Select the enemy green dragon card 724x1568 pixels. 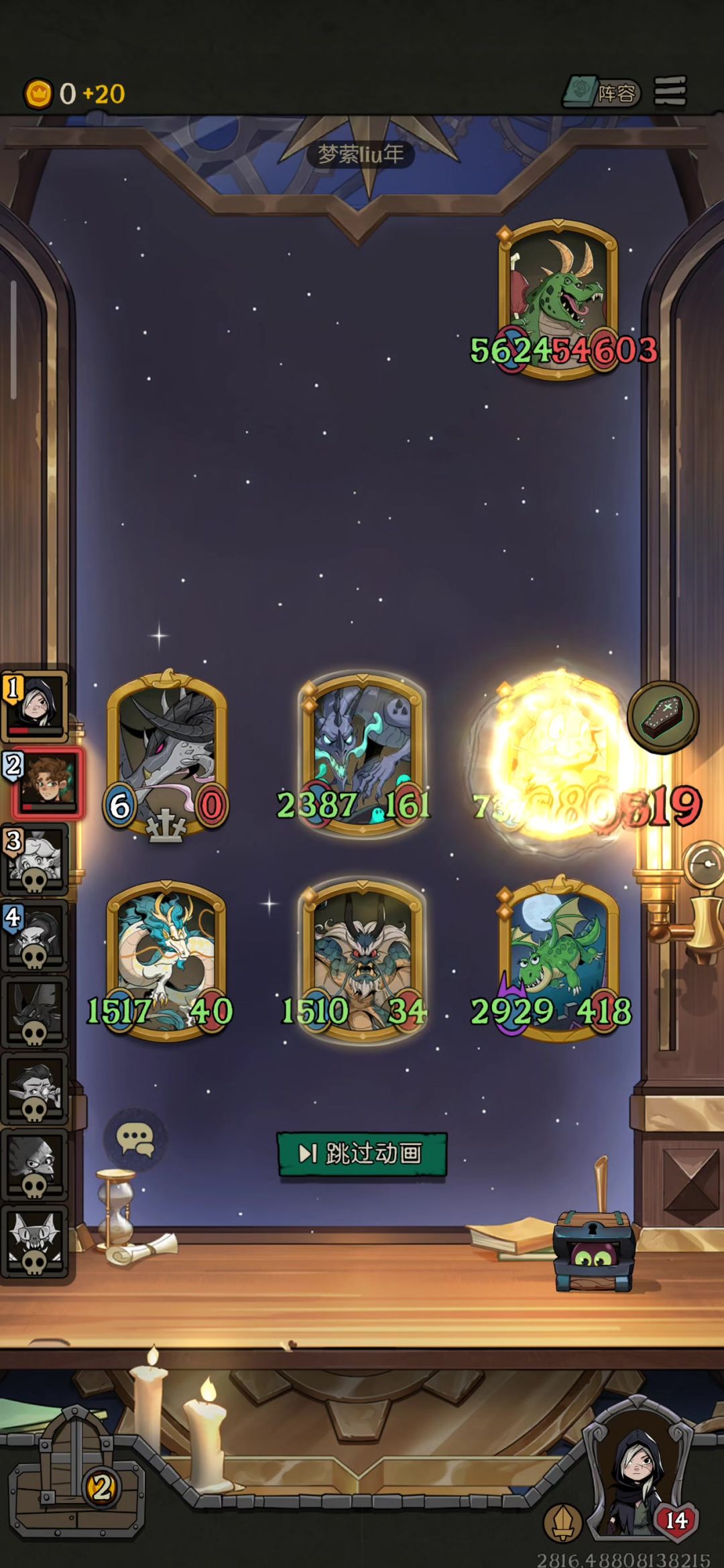[x=558, y=298]
